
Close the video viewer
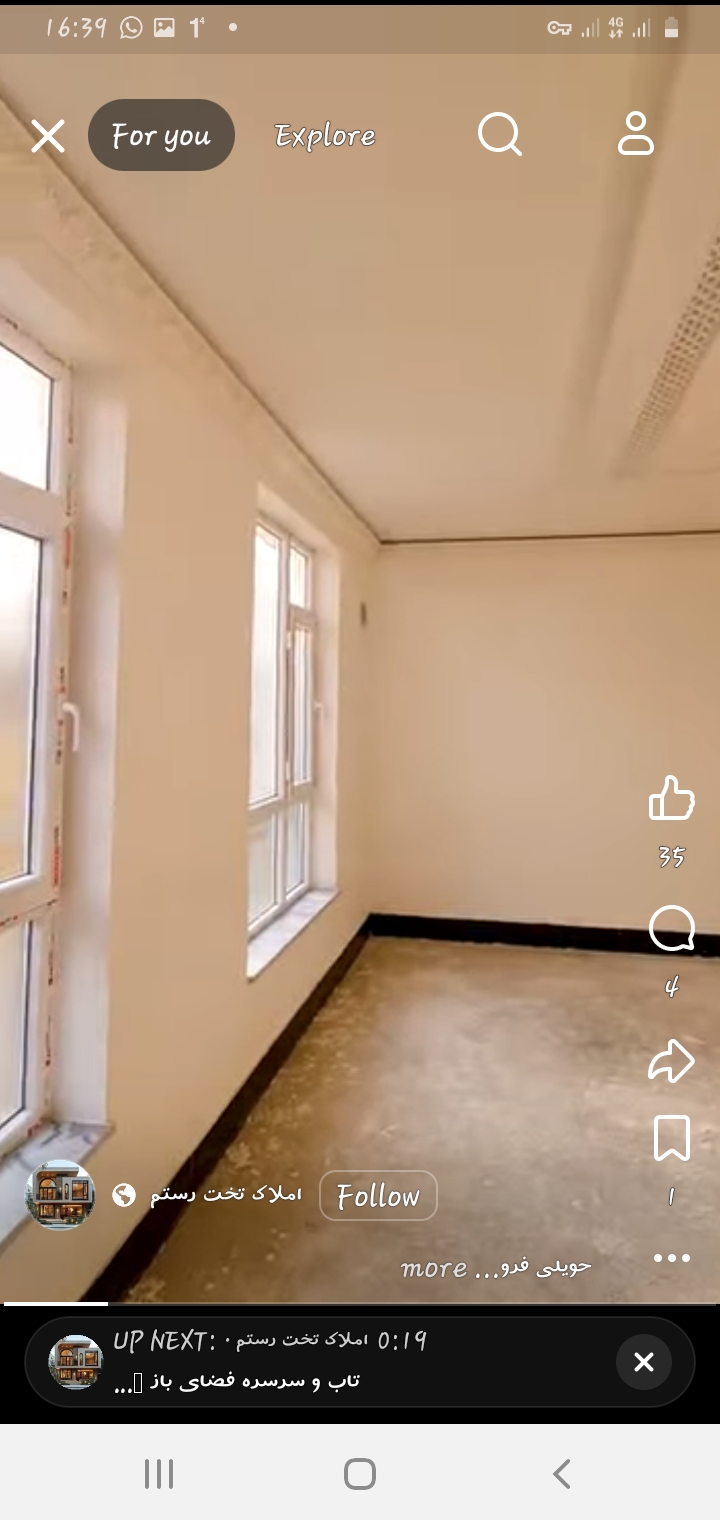47,136
